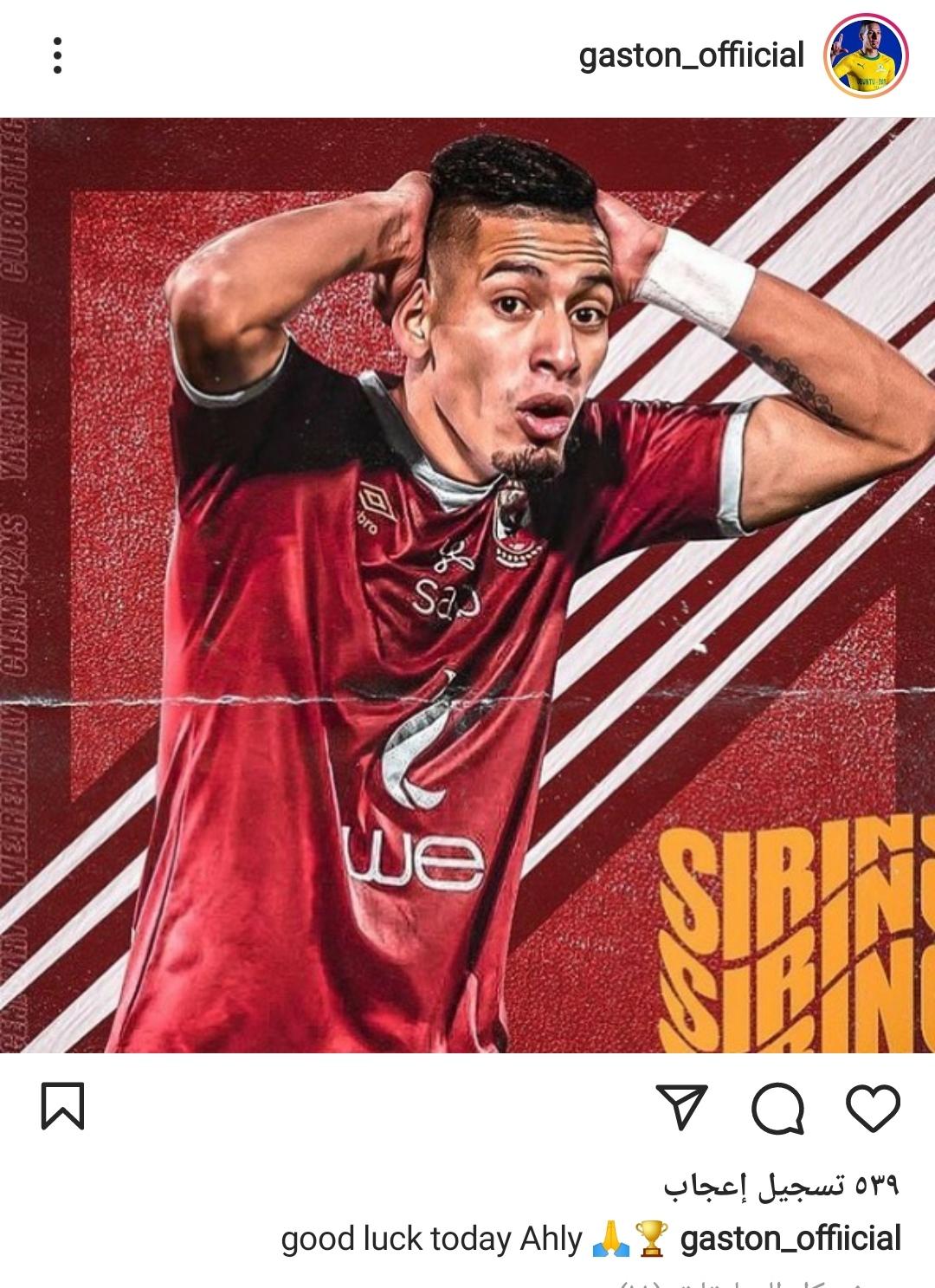The width and height of the screenshot is (935, 1288).
Task: Open the Al Ahly player post image
Action: point(467,585)
